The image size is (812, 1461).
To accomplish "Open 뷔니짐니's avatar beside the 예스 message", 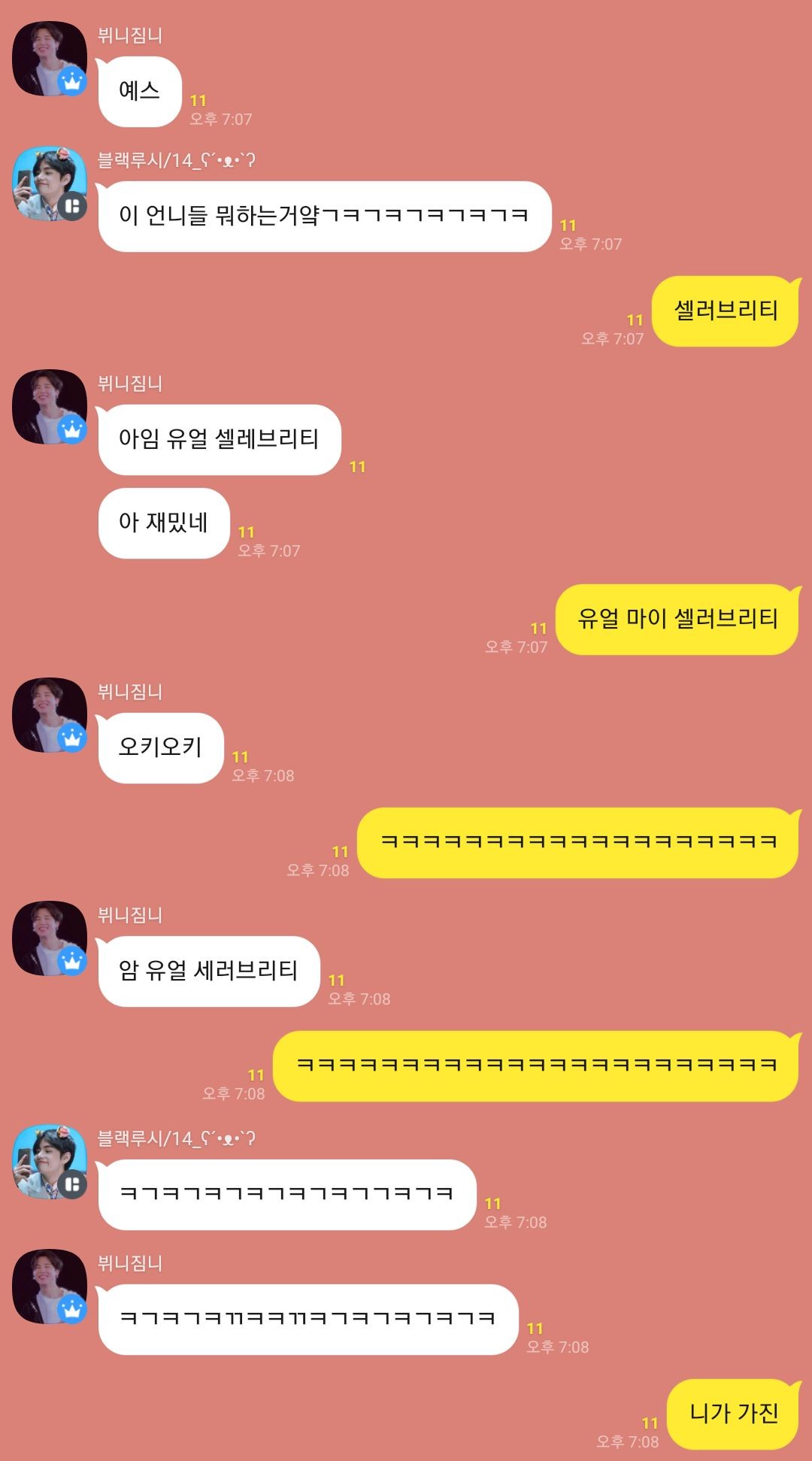I will coord(50,59).
